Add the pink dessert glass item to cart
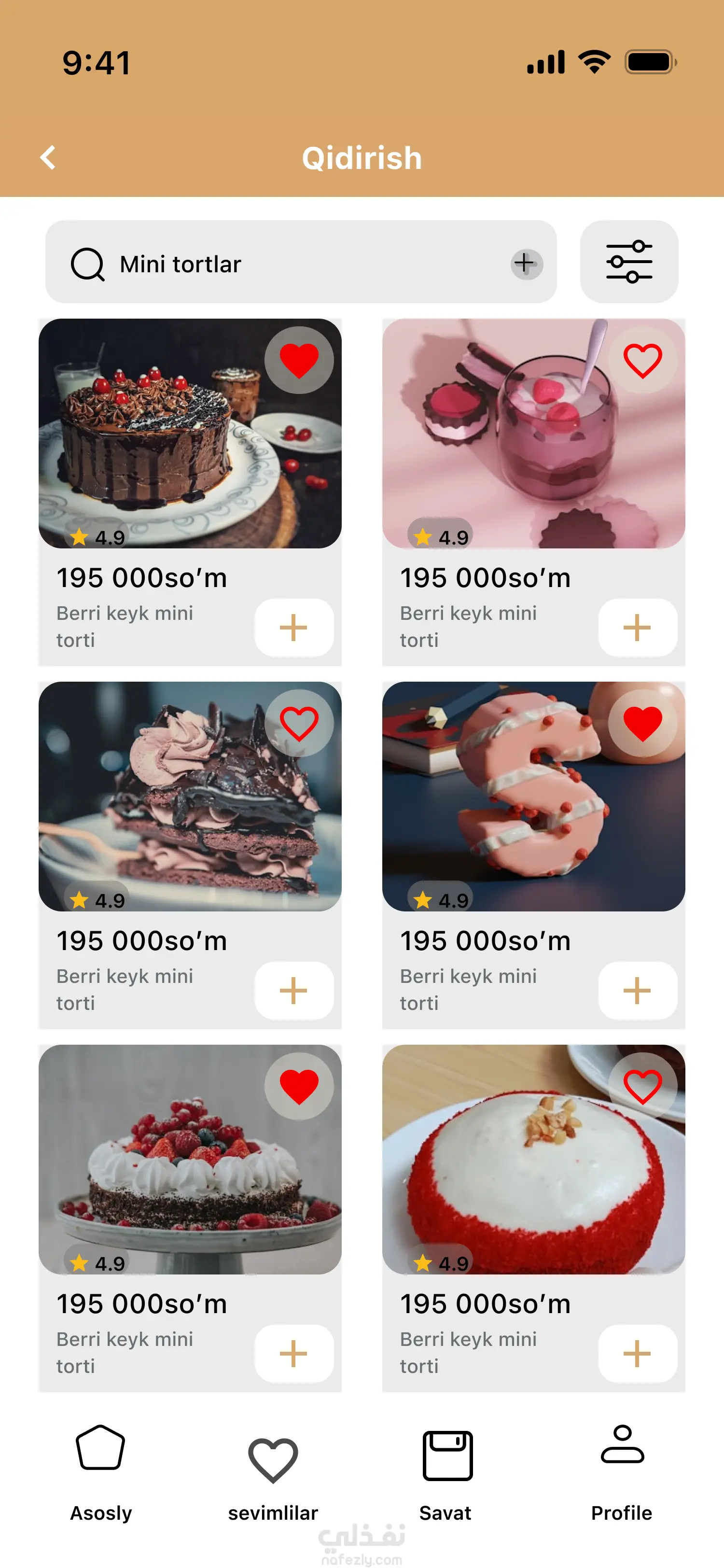 (x=637, y=628)
